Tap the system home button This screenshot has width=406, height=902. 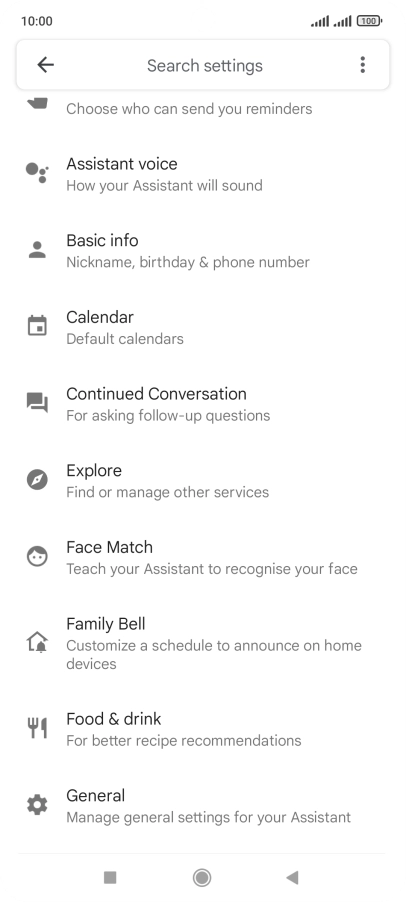point(202,877)
